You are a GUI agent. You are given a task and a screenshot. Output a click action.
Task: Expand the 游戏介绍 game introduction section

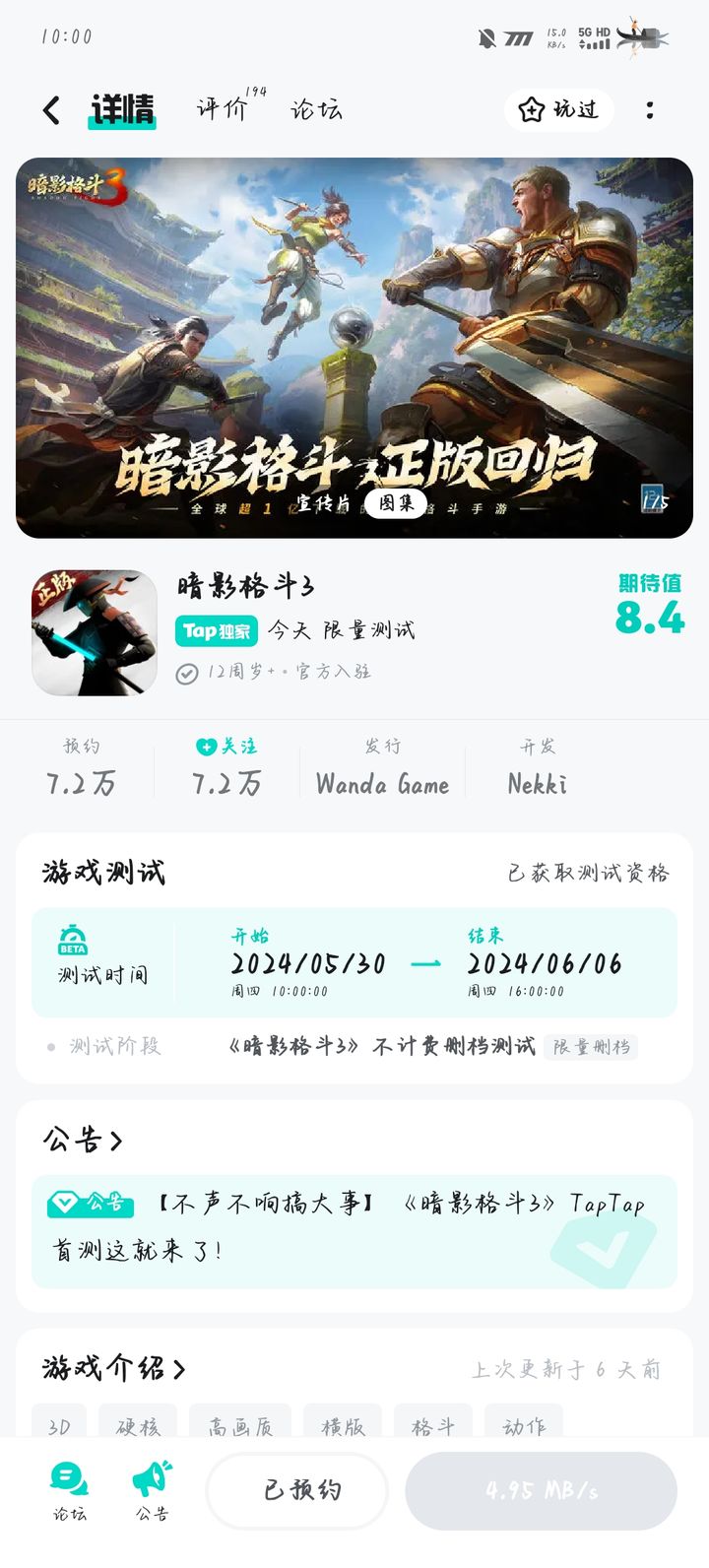tap(108, 1367)
